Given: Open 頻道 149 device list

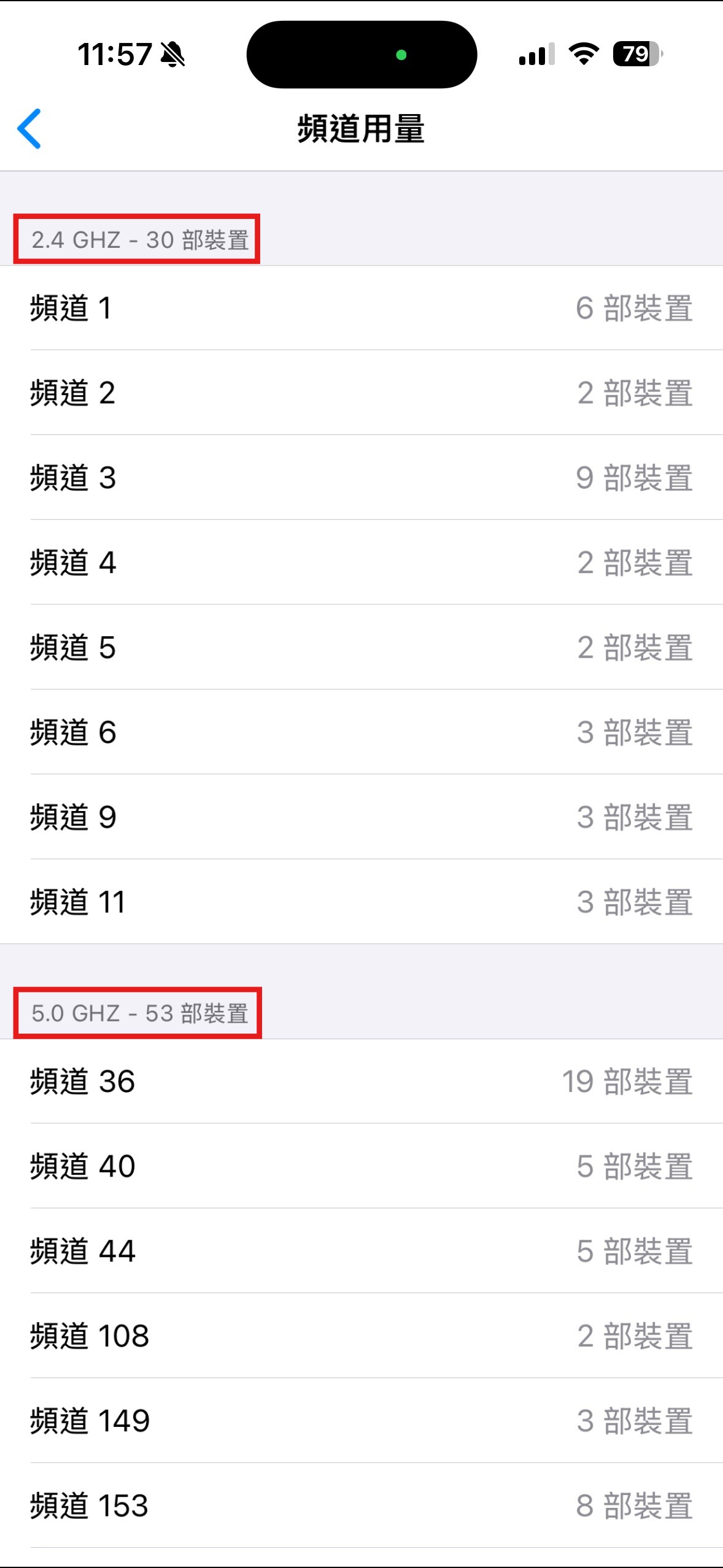Looking at the screenshot, I should [x=361, y=1421].
